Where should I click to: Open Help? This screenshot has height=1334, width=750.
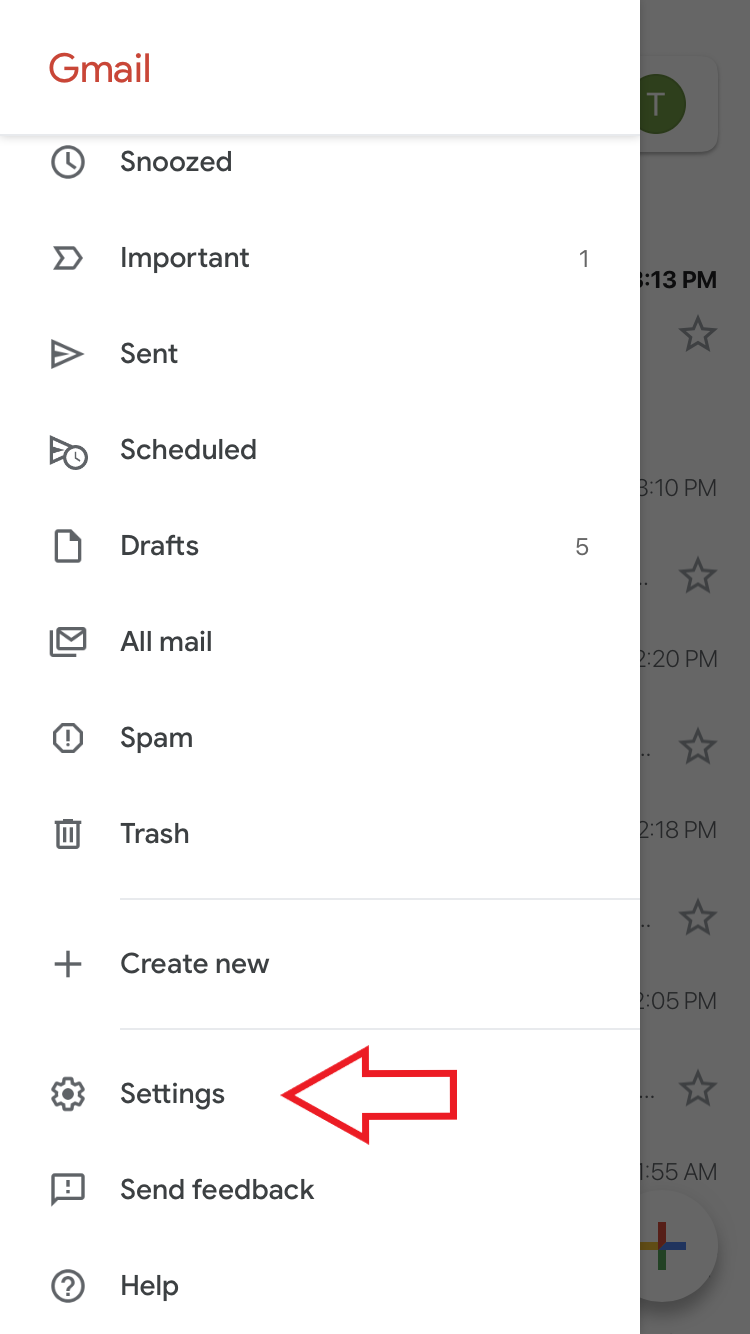tap(320, 1286)
